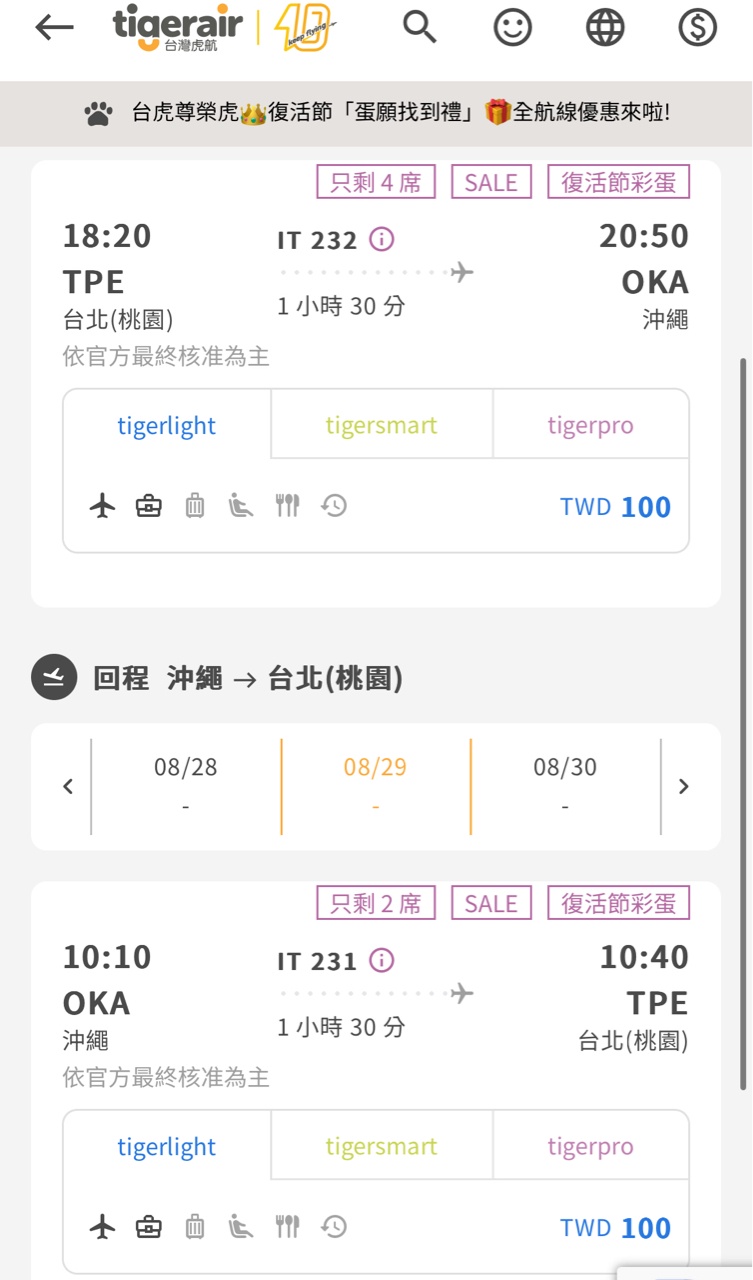The image size is (753, 1280).
Task: Select tigersmart fare for flight IT 231
Action: (382, 1146)
